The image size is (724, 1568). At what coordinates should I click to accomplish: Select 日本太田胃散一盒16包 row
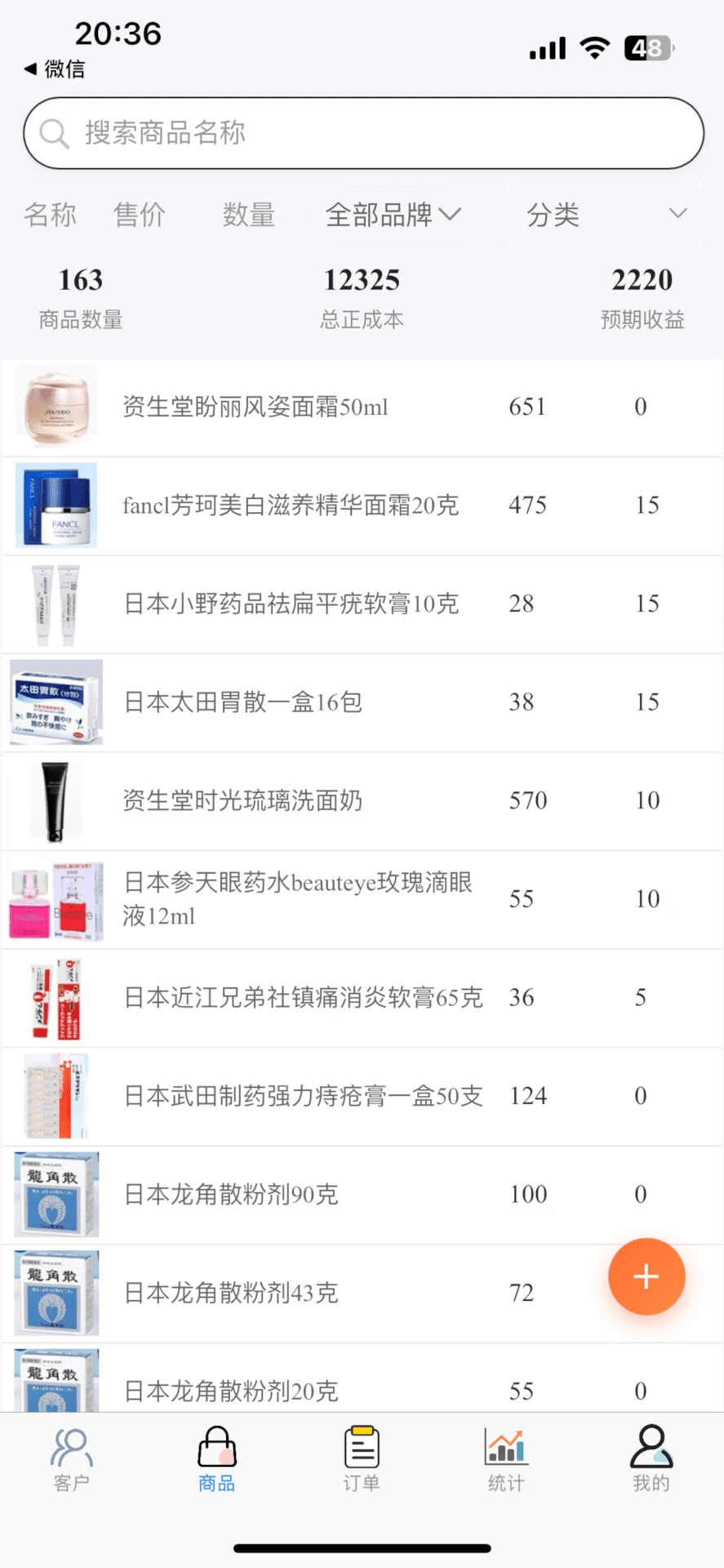(243, 702)
